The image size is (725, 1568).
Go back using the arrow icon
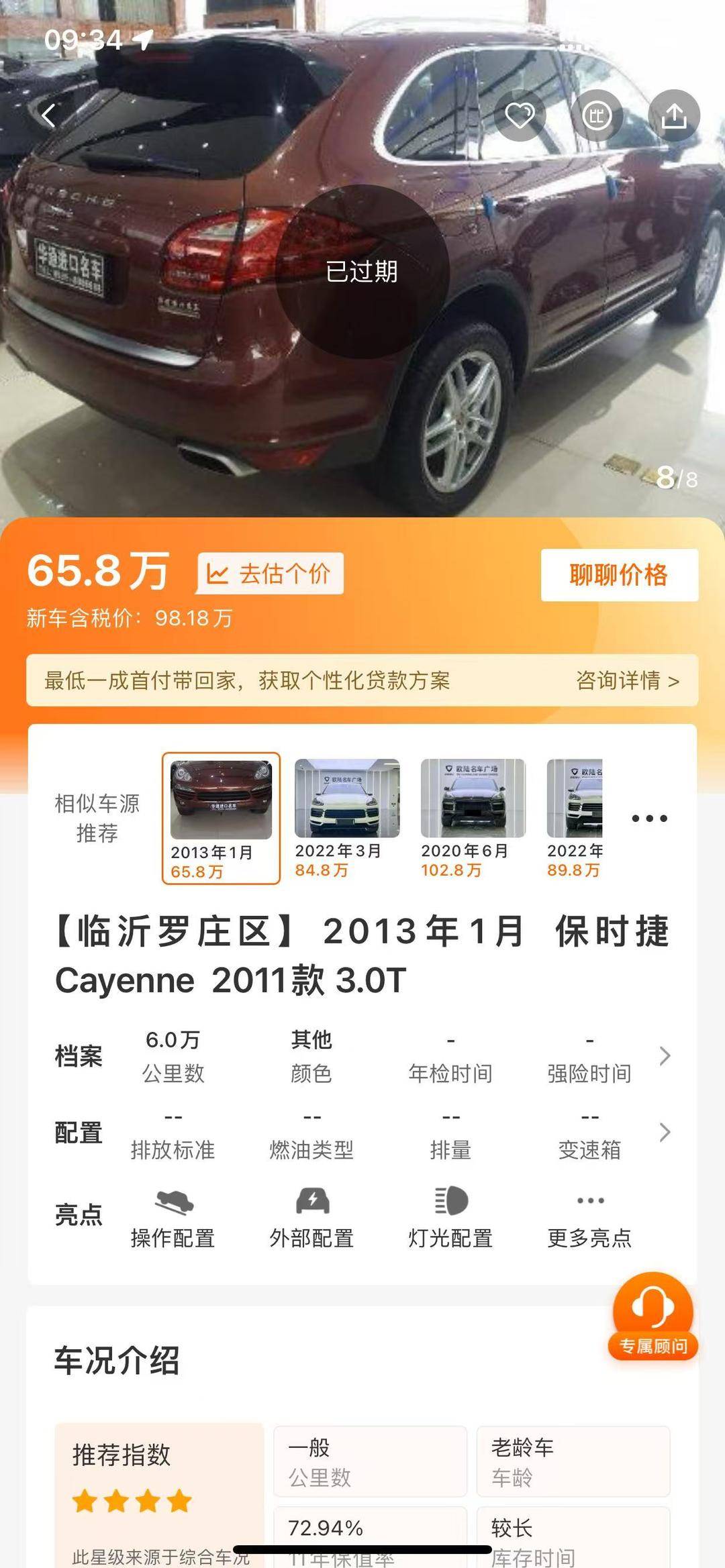point(48,116)
